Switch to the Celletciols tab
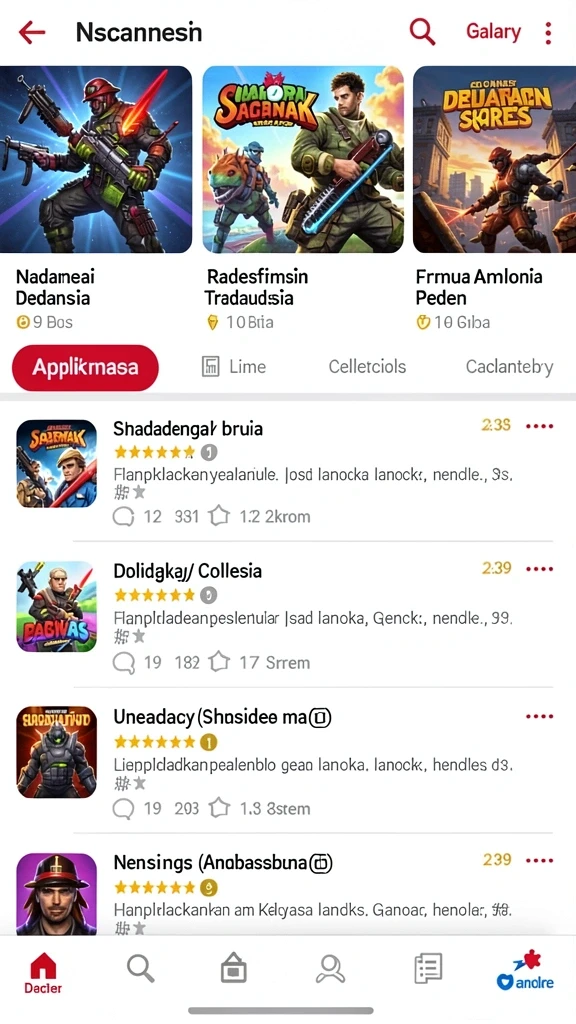The width and height of the screenshot is (576, 1024). (x=367, y=367)
